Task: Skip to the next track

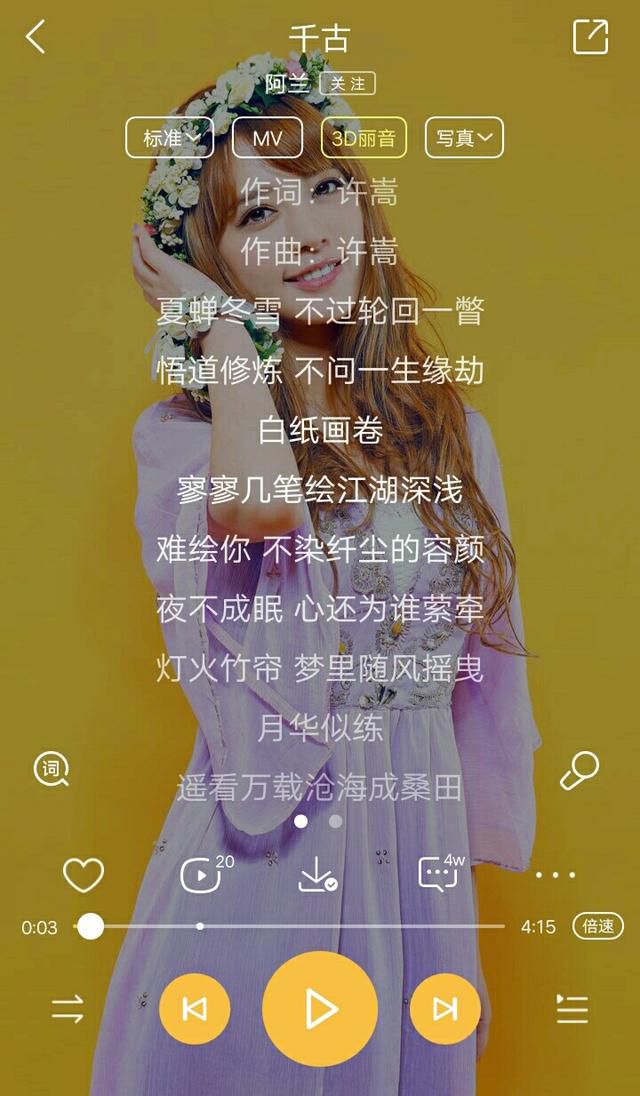Action: click(445, 1009)
